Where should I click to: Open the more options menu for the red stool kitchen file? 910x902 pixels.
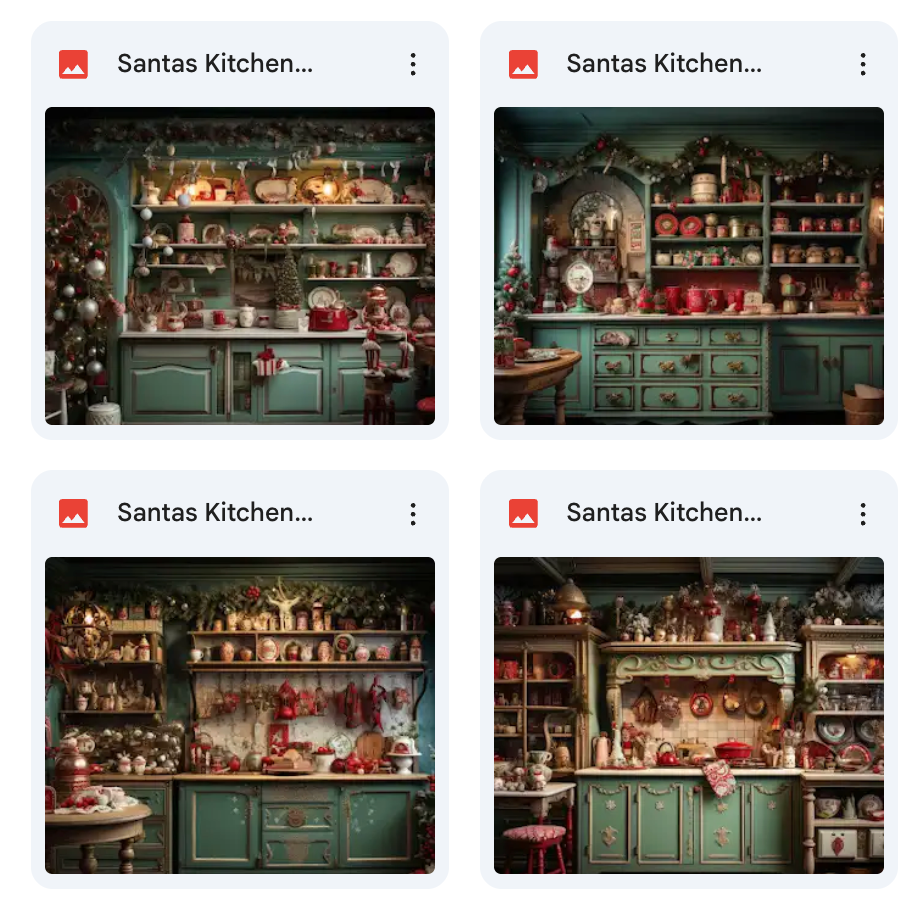tap(862, 514)
